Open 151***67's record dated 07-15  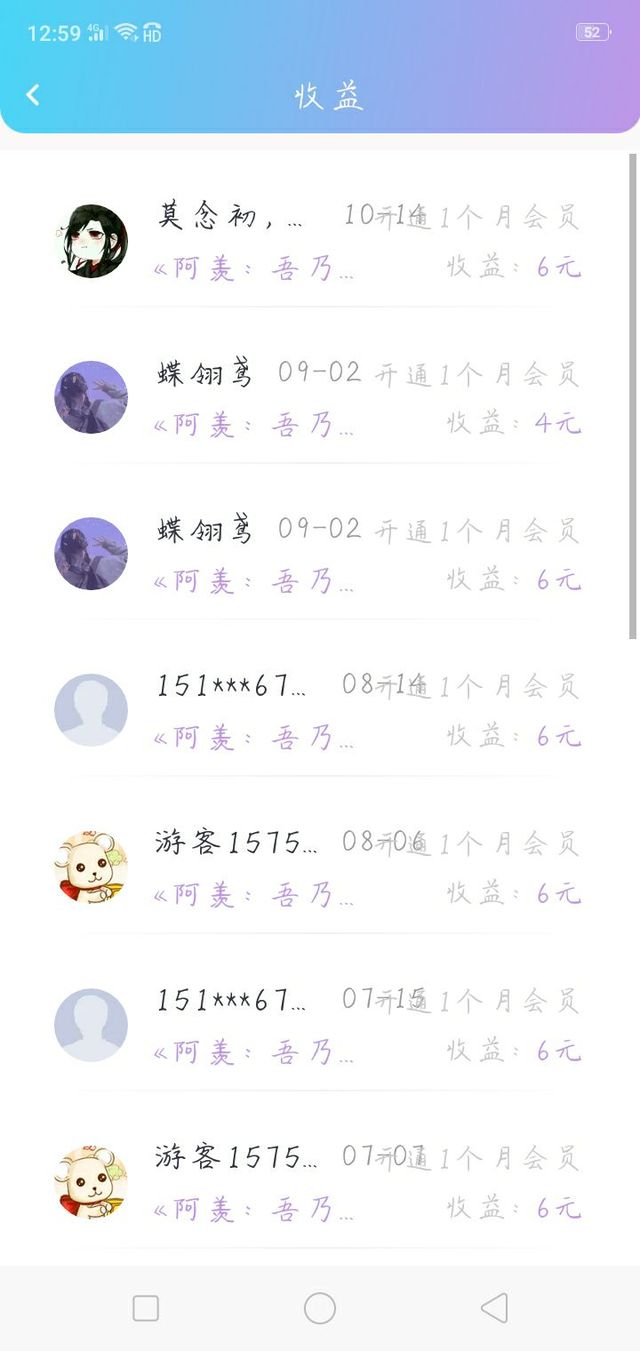[x=318, y=1024]
